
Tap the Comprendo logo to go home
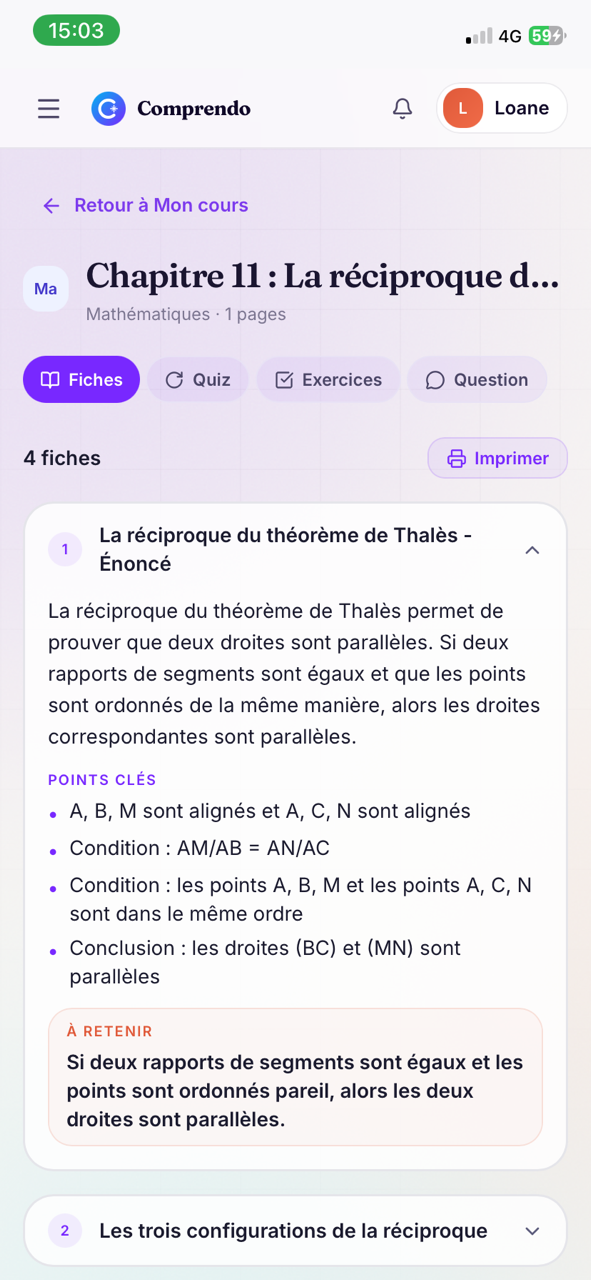(x=171, y=109)
